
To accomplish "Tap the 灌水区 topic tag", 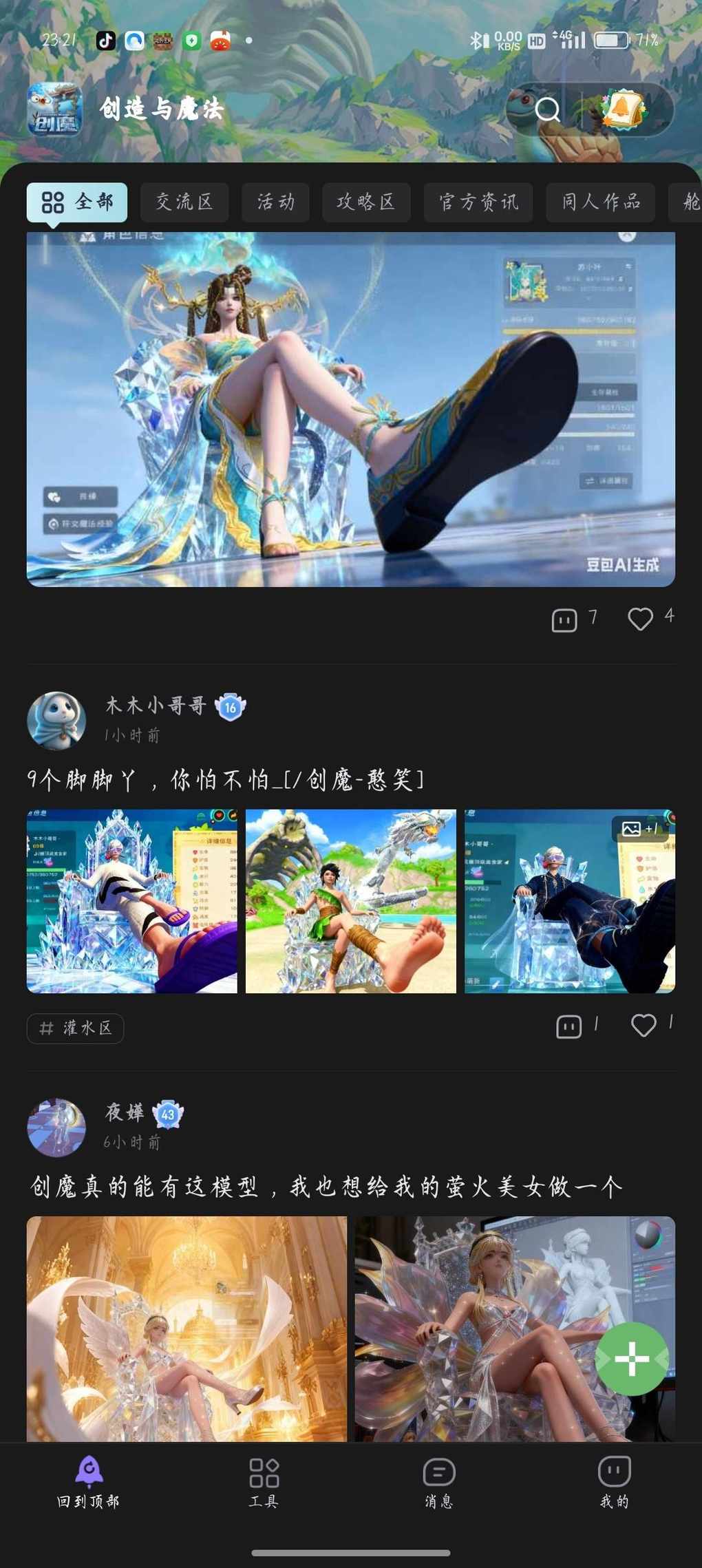I will [75, 1028].
